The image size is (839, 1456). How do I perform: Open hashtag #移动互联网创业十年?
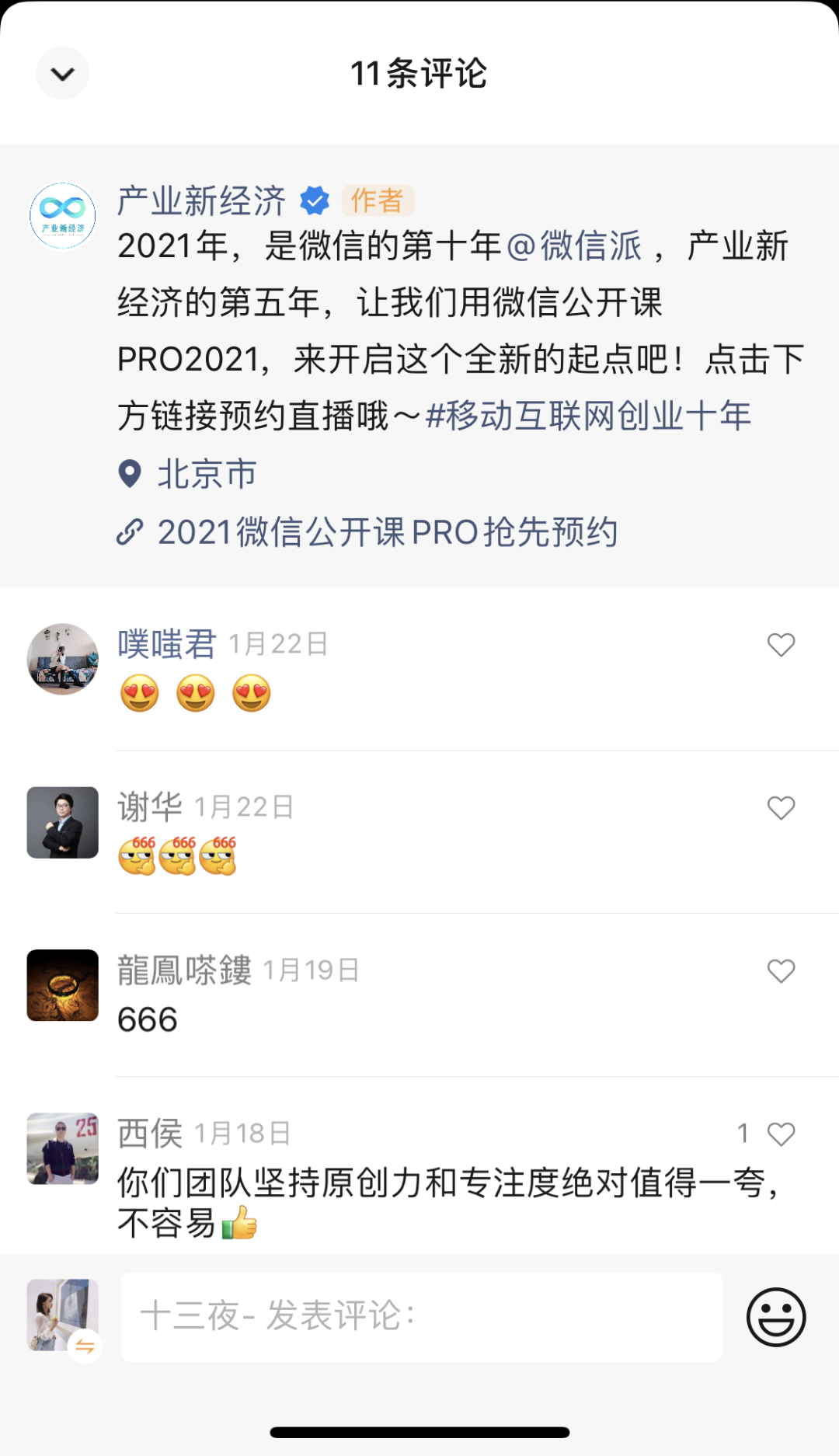pos(588,416)
